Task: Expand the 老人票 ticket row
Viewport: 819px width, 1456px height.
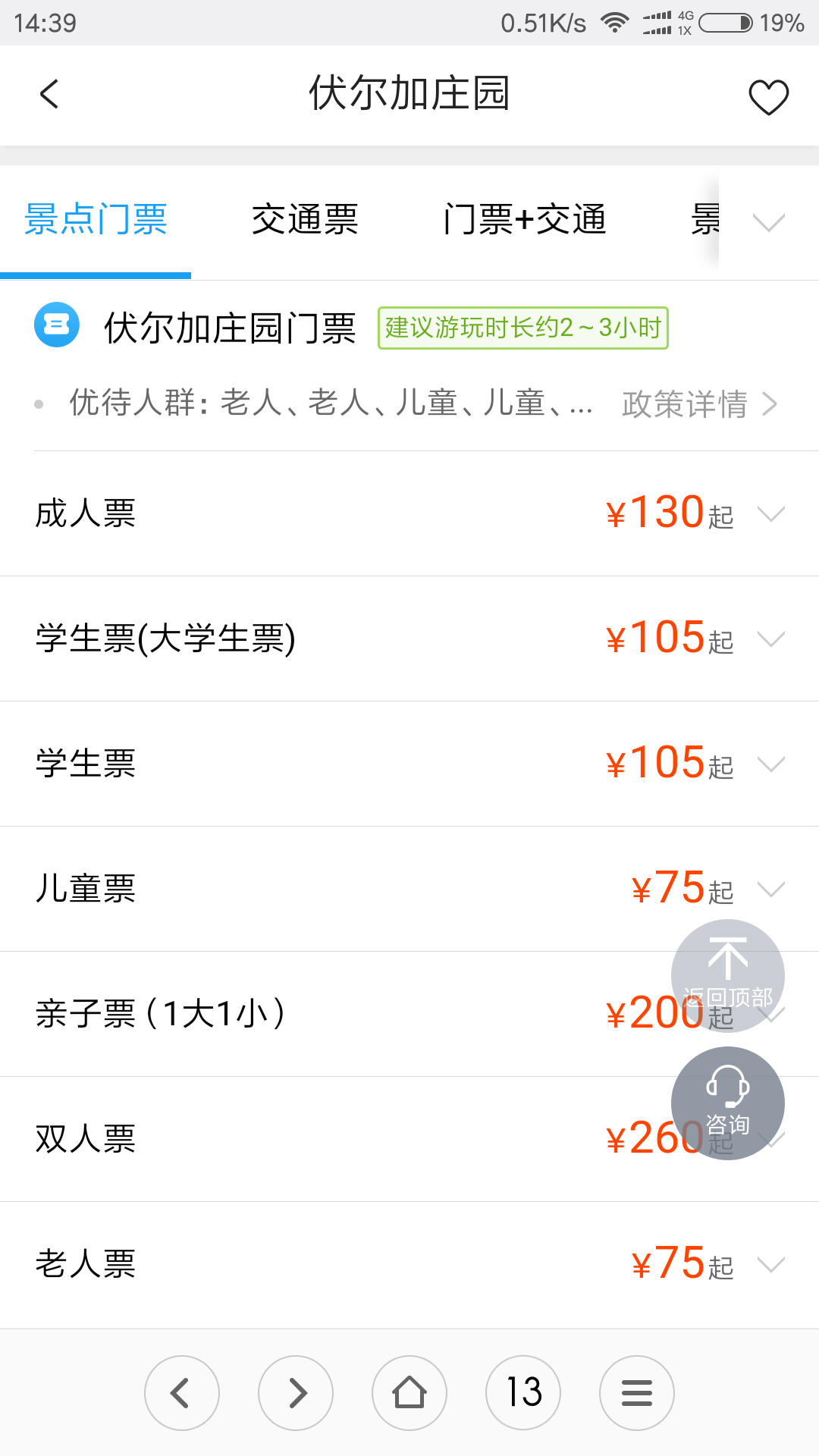Action: (x=409, y=1264)
